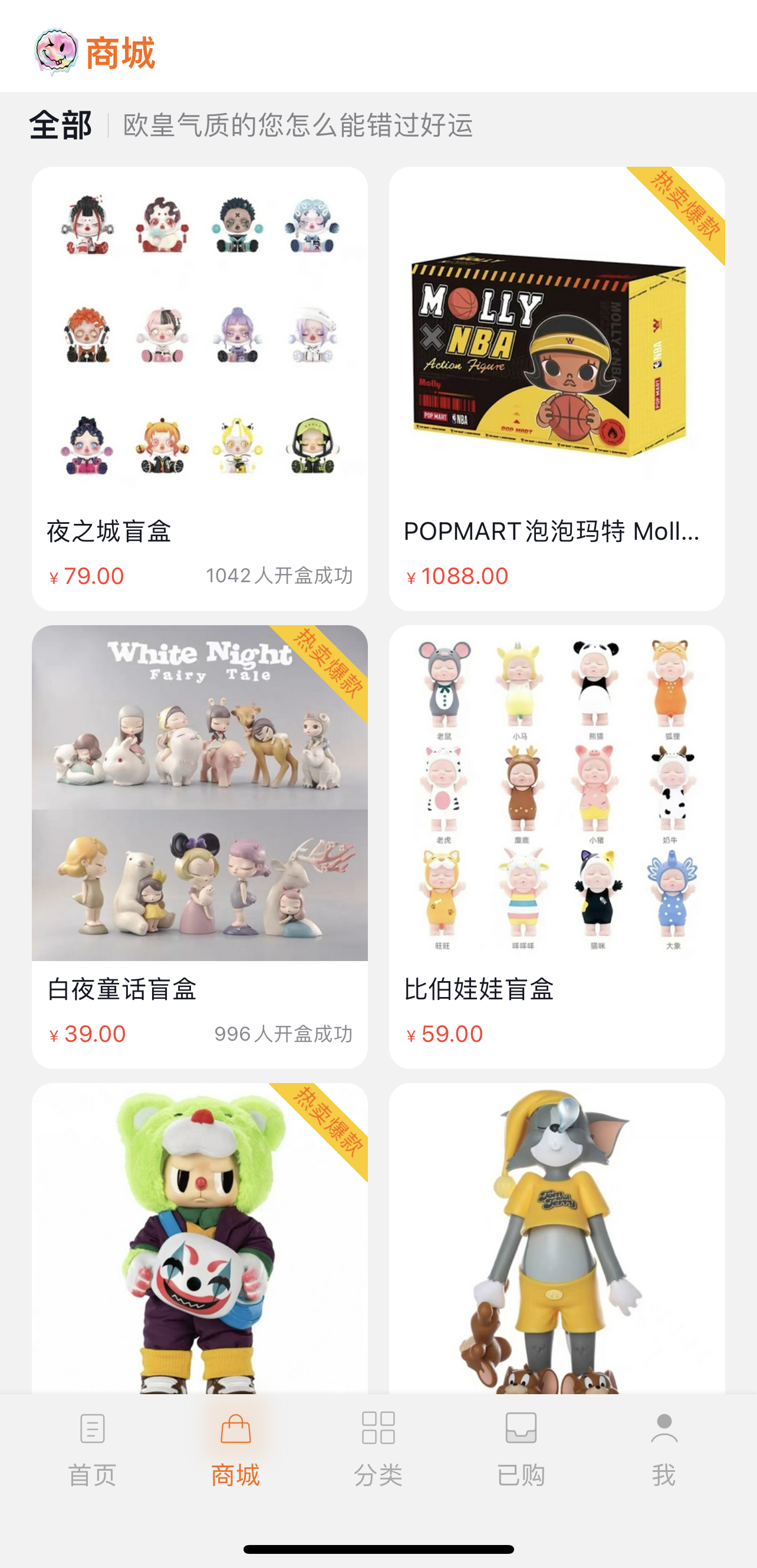Select the 比伯娃娃盲盒 product card

point(556,846)
